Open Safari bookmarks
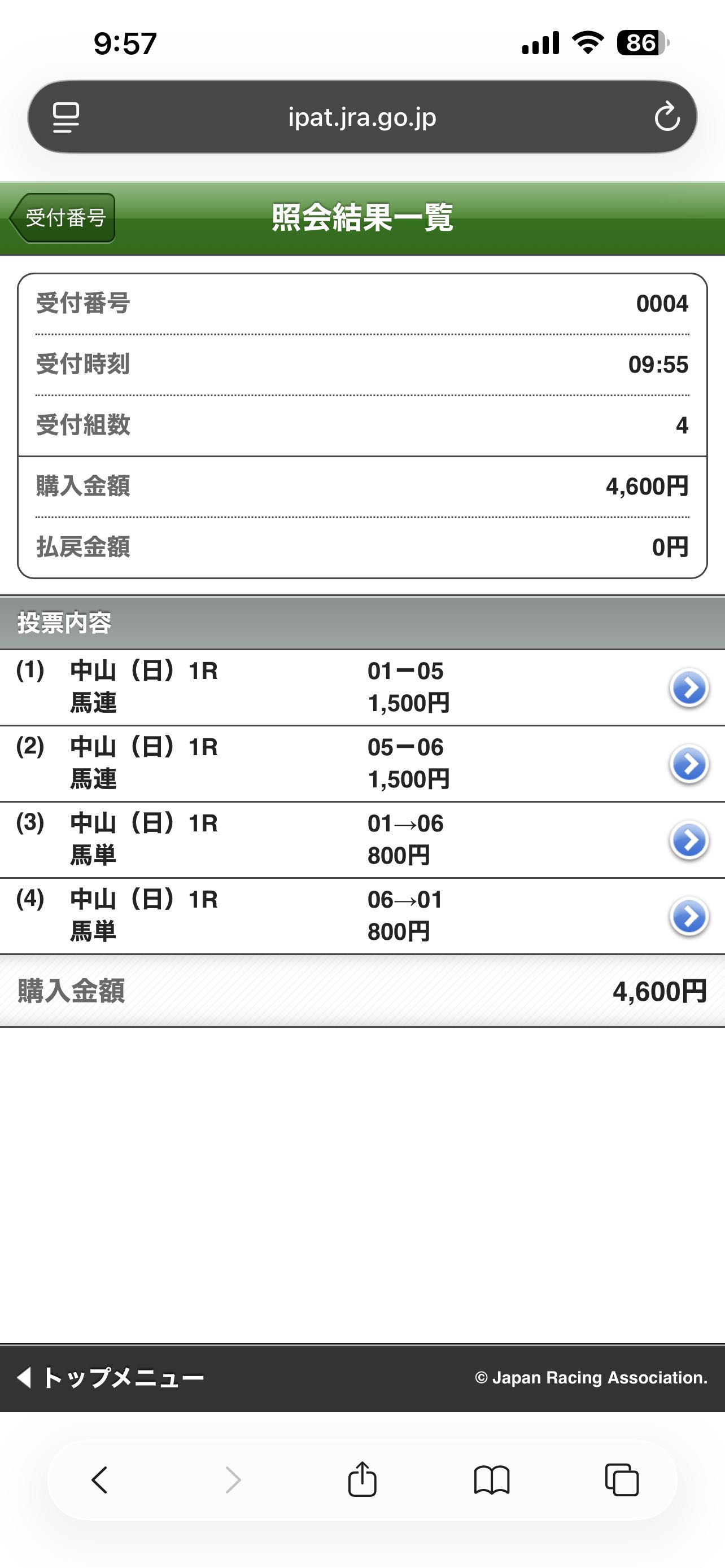 tap(492, 1480)
